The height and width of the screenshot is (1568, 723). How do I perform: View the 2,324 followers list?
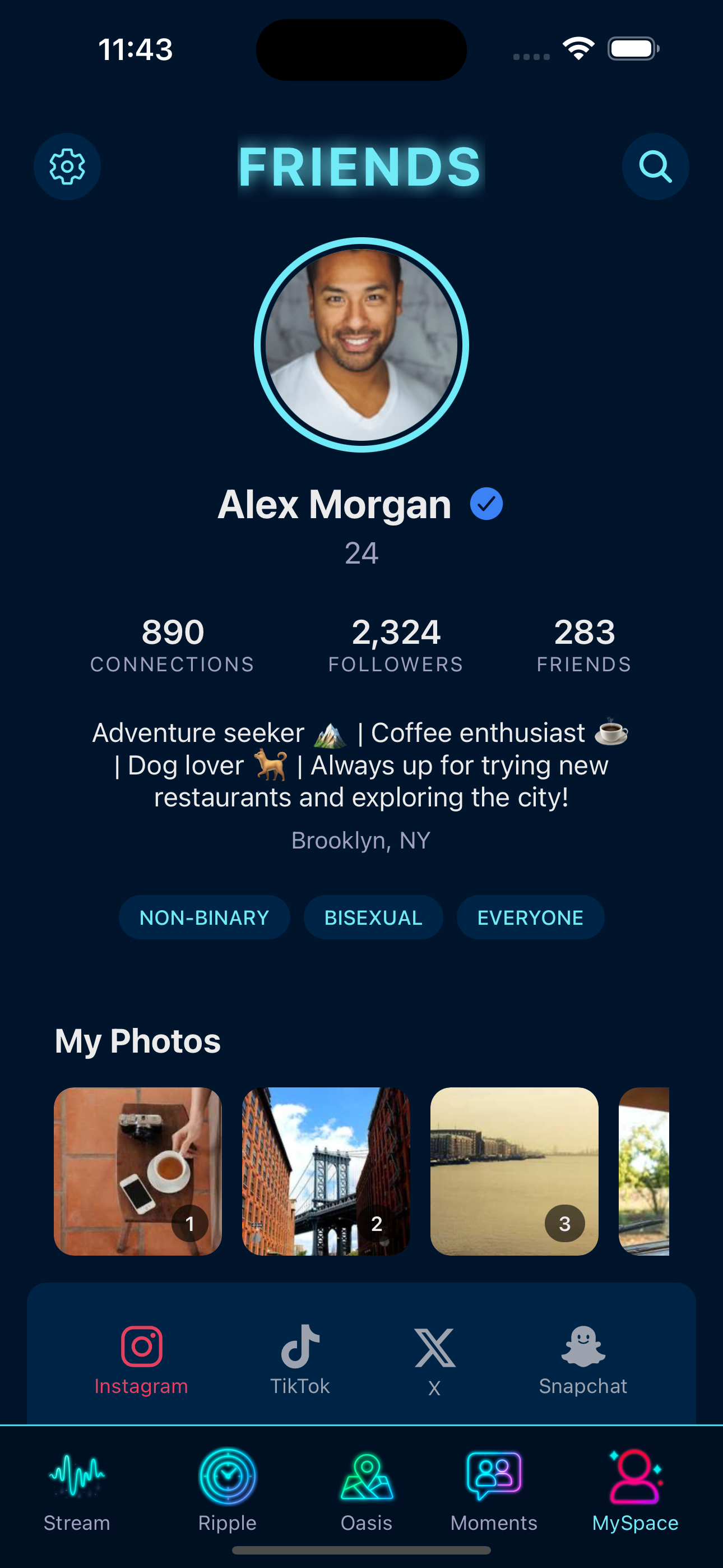(x=396, y=645)
